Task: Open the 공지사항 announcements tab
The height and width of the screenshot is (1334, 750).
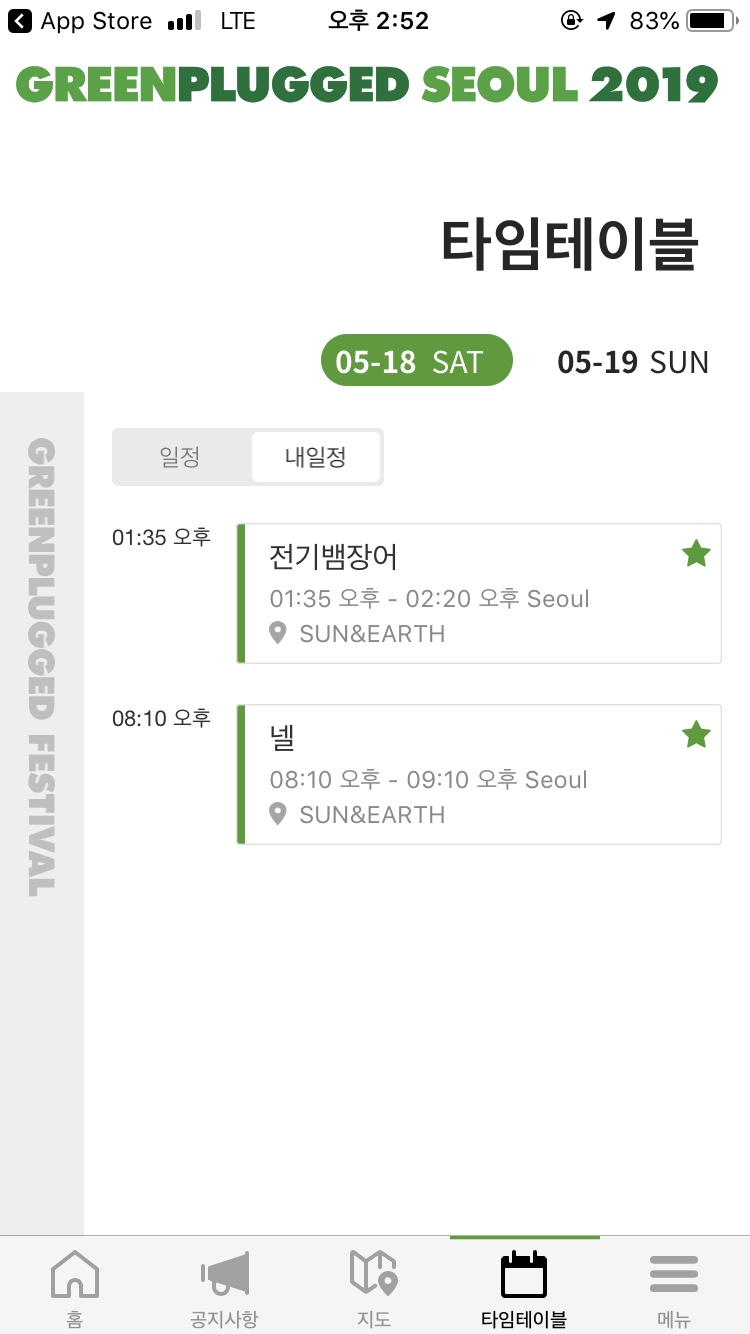Action: pyautogui.click(x=224, y=1287)
